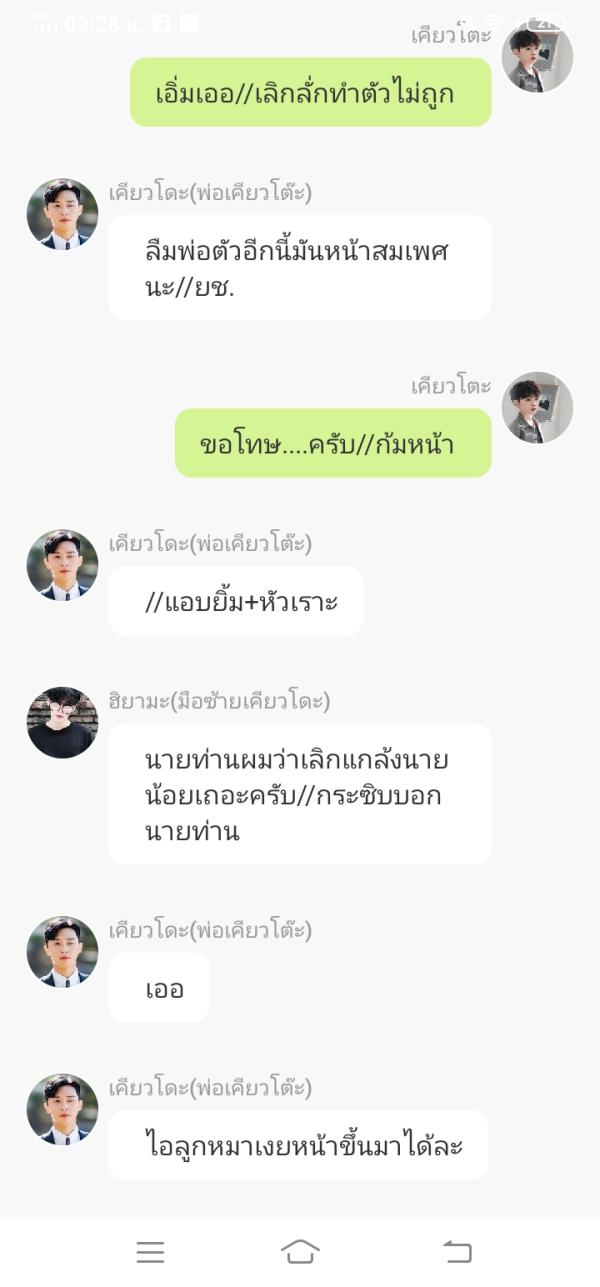
Task: Tap เคียวโดะ's avatar beside the เออ message
Action: tap(62, 951)
